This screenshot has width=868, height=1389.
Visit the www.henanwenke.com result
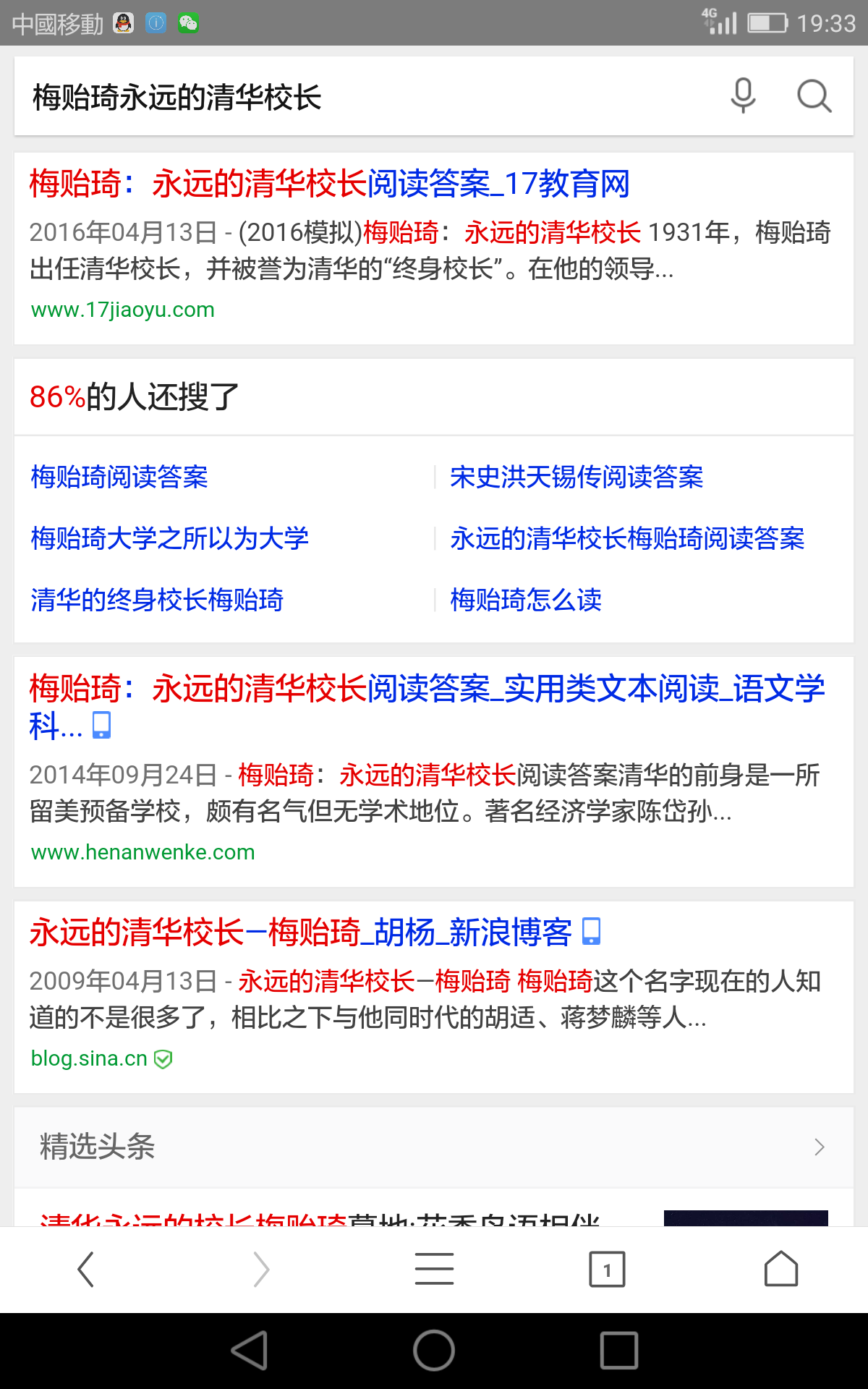coord(142,852)
